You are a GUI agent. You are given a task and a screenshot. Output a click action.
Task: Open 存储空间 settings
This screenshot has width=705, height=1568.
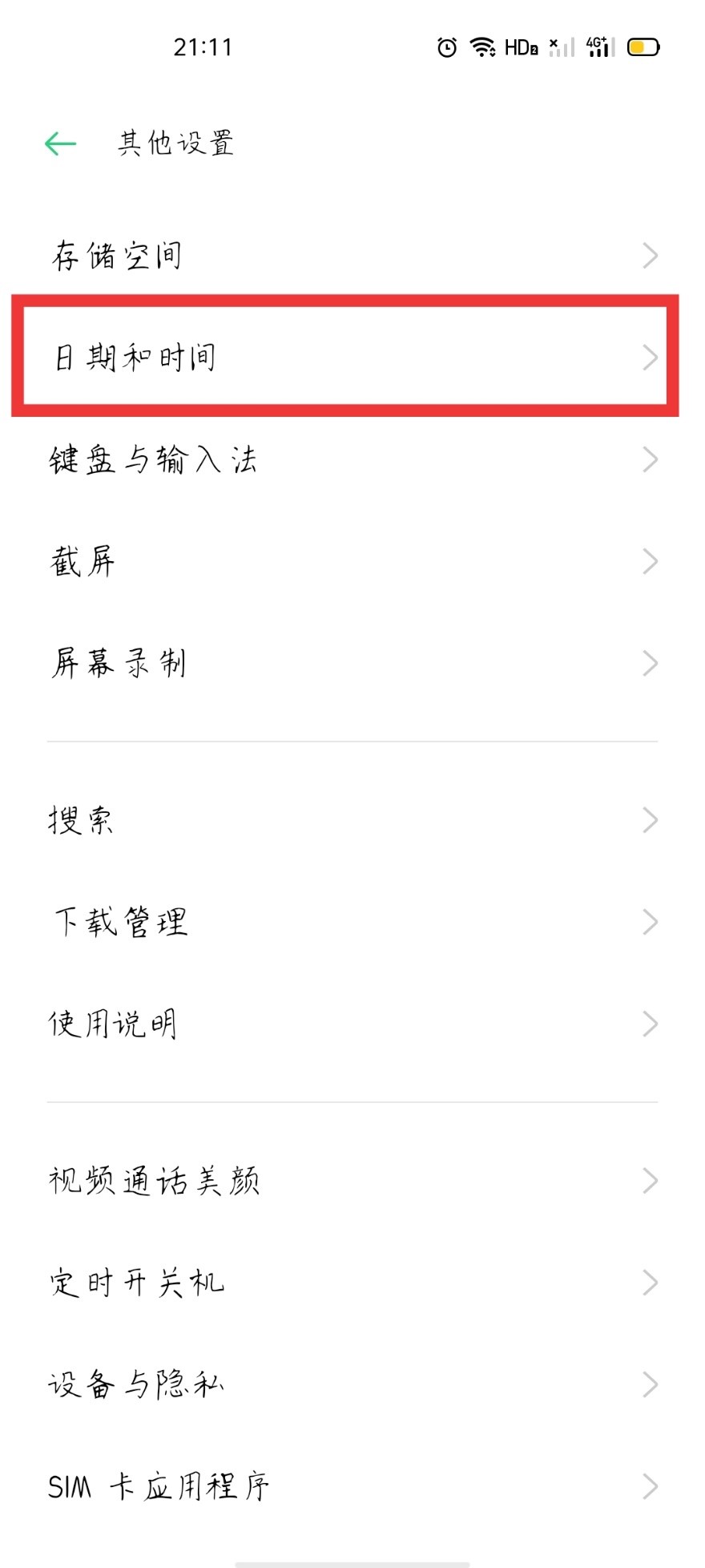pyautogui.click(x=352, y=256)
